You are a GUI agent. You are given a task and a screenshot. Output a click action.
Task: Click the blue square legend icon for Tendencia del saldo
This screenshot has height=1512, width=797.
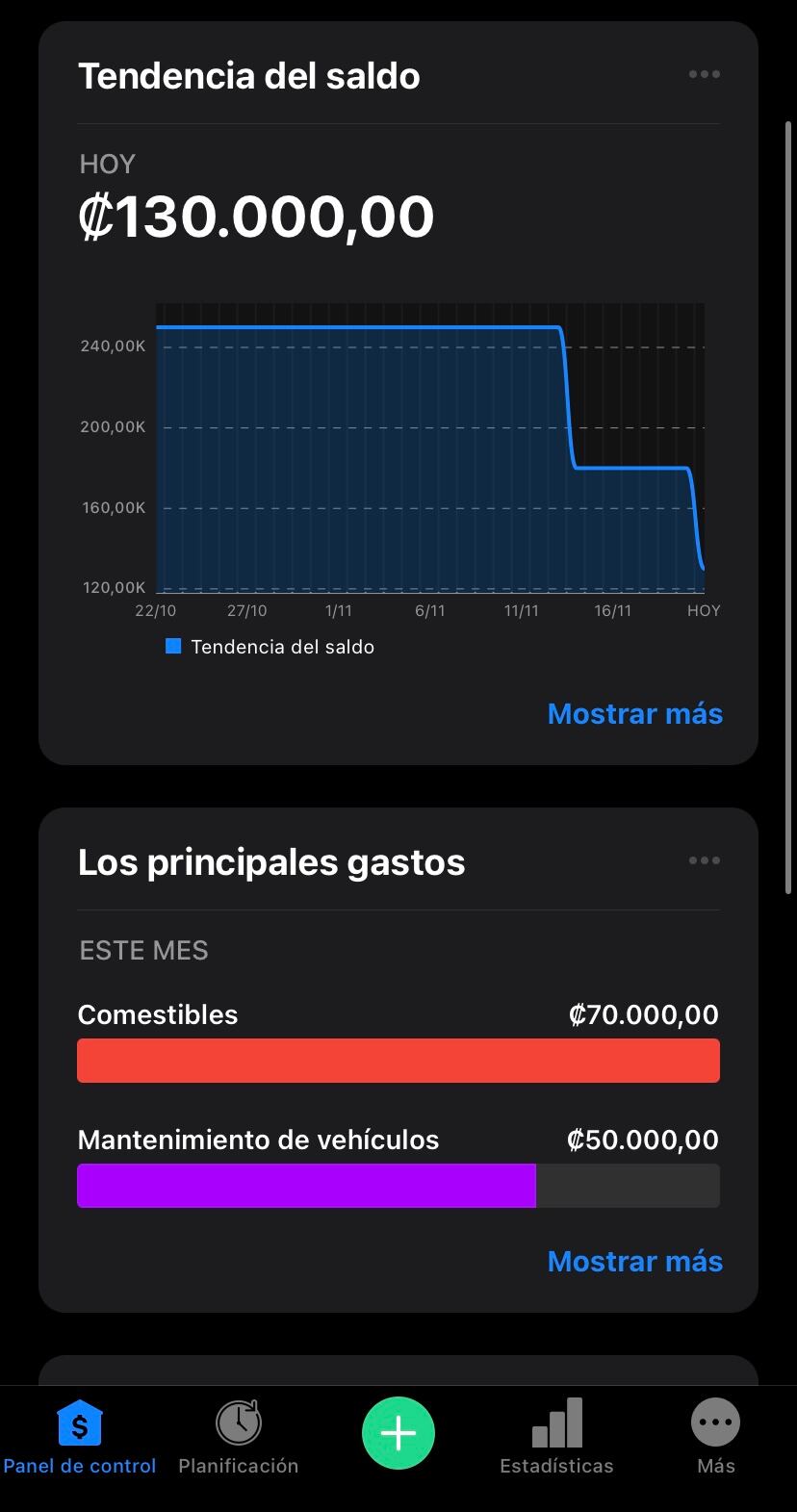[x=173, y=646]
